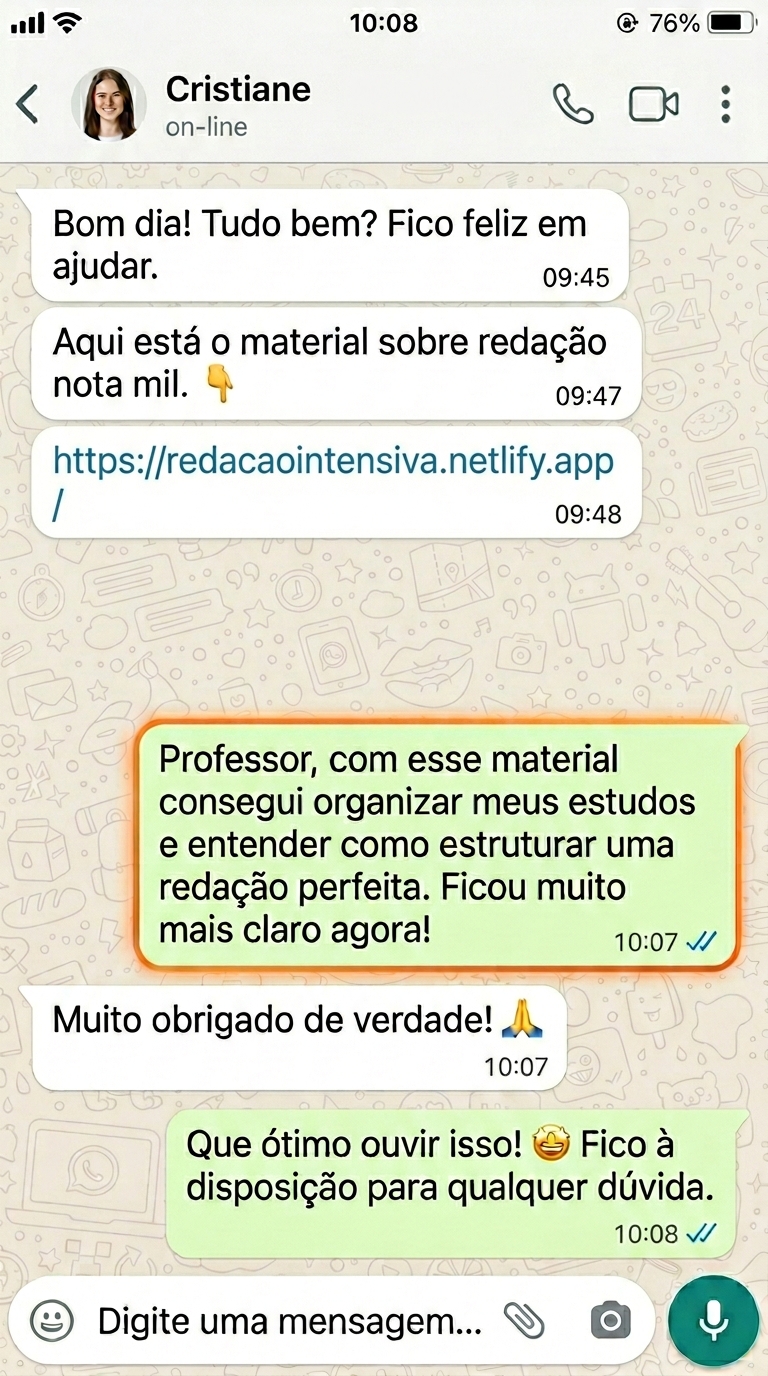Open the redacaointensiva.netlify.app link
The height and width of the screenshot is (1376, 768).
[x=334, y=462]
